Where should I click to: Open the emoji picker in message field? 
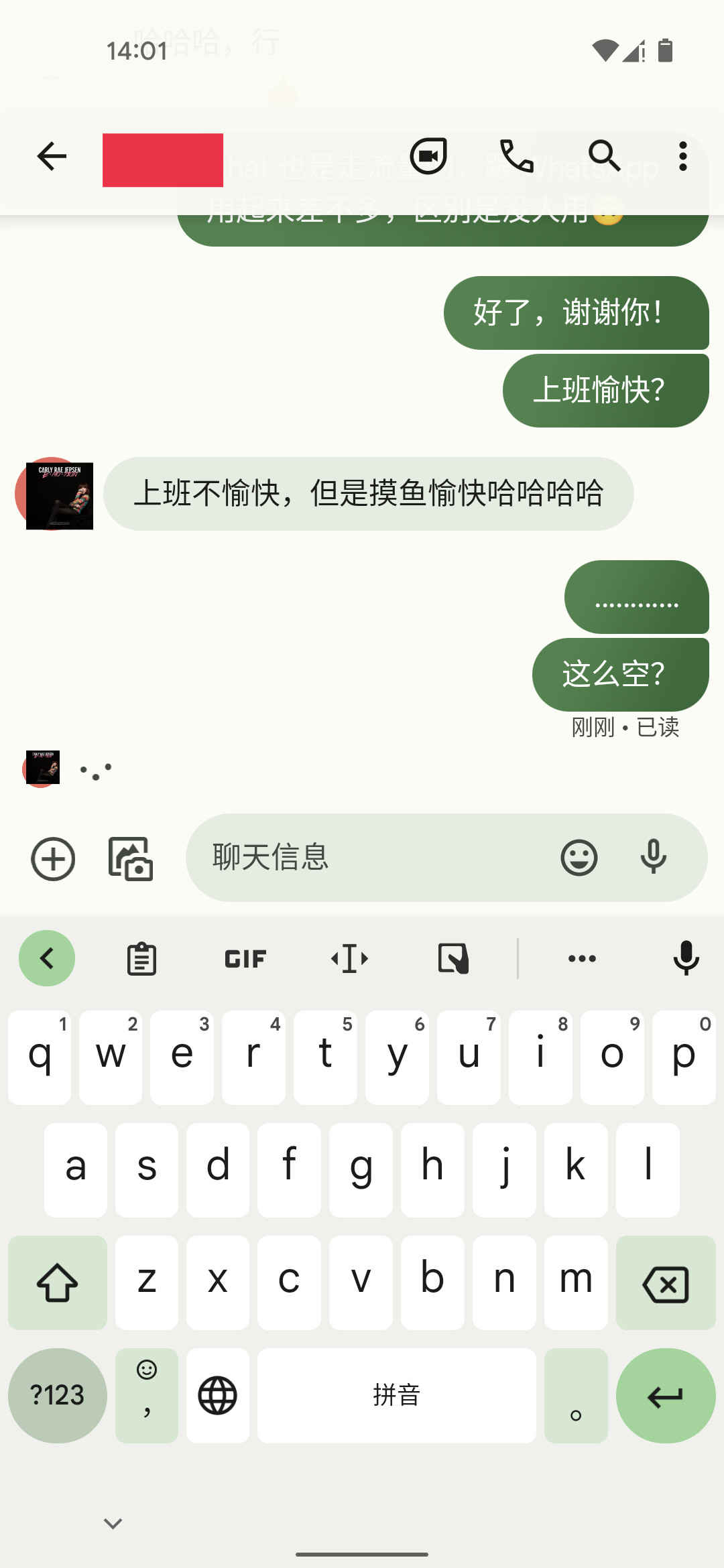click(x=579, y=858)
